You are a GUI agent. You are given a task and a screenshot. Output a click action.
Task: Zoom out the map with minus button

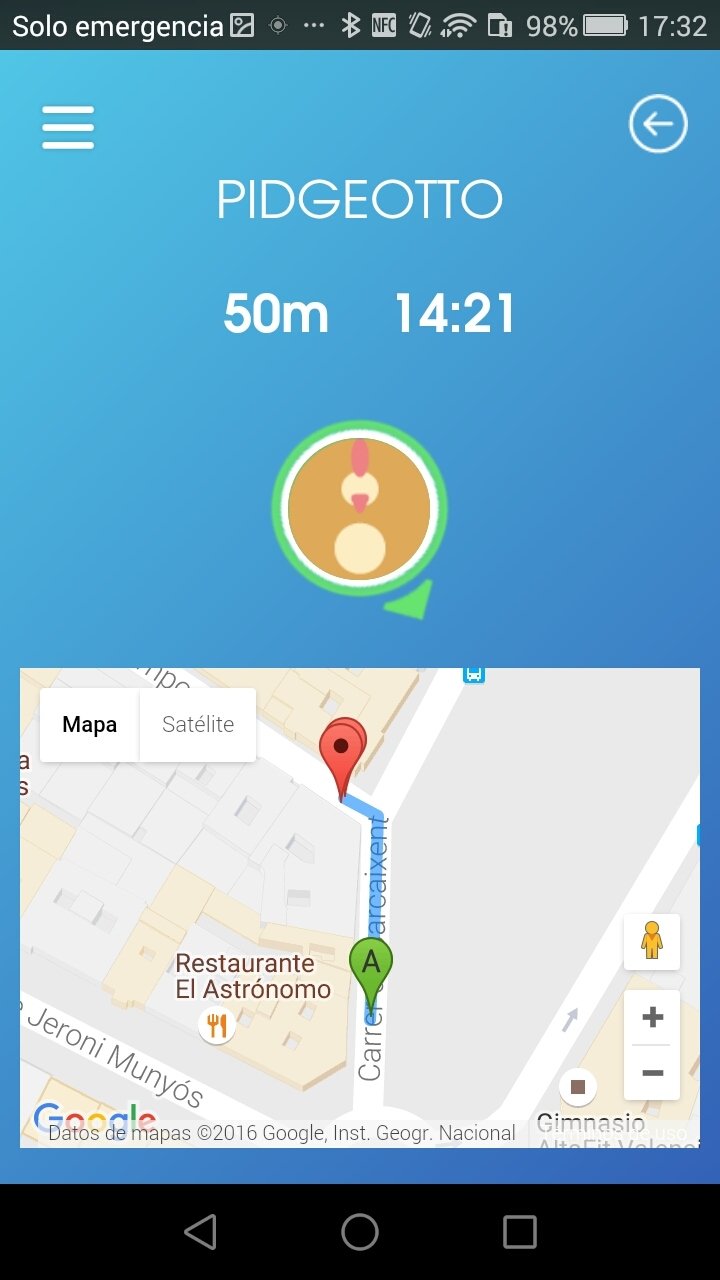pyautogui.click(x=652, y=1073)
